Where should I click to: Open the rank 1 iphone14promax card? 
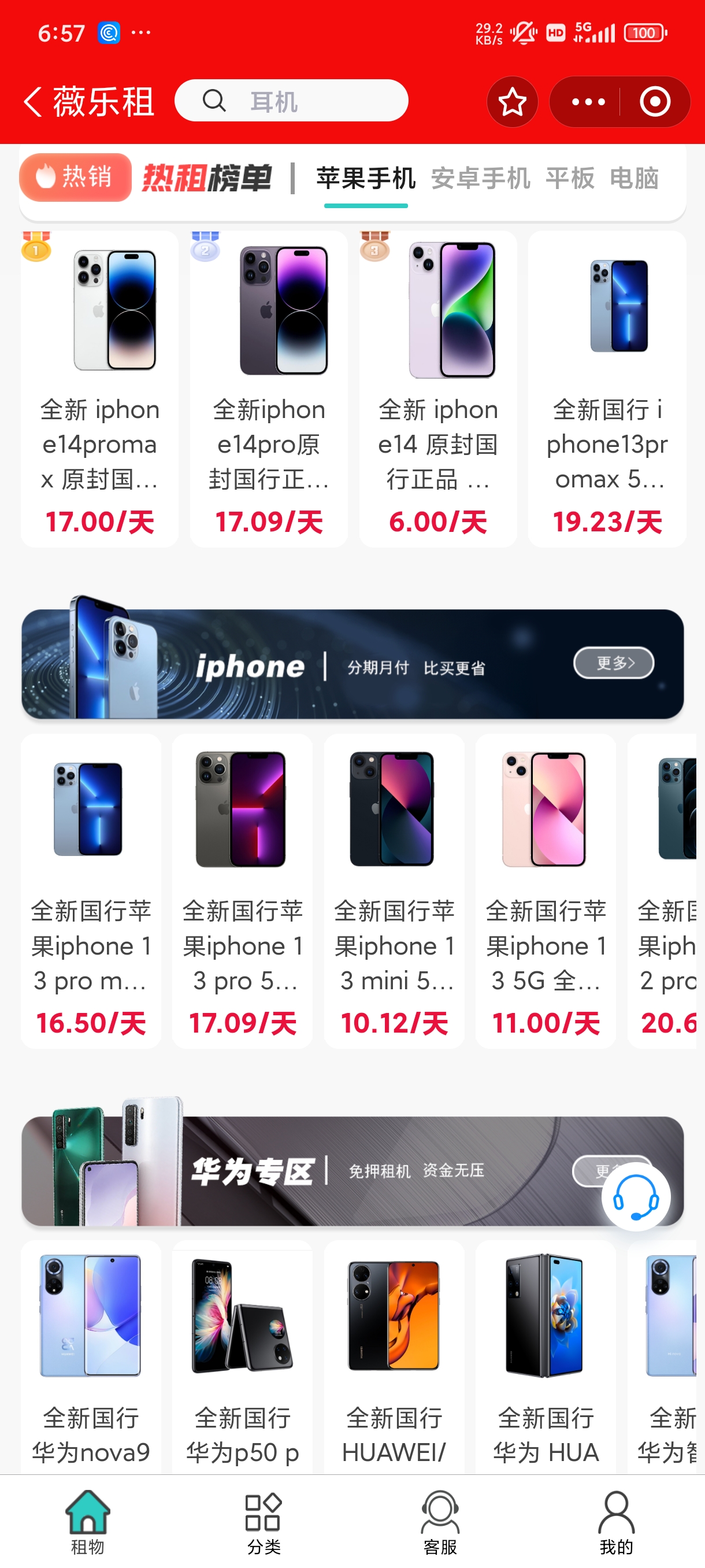[x=99, y=389]
